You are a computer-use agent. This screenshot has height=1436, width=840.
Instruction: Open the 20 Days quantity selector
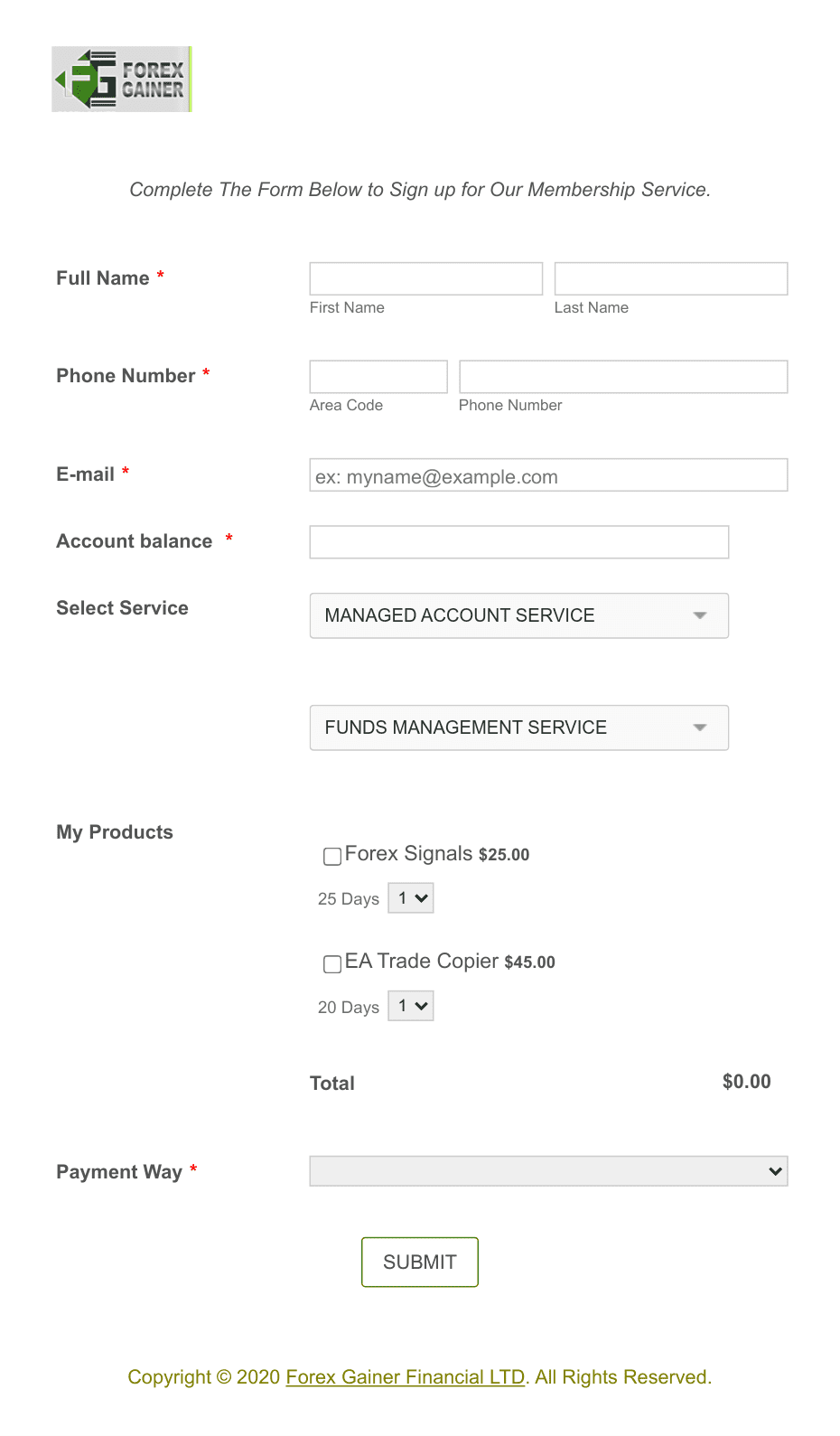[411, 1006]
